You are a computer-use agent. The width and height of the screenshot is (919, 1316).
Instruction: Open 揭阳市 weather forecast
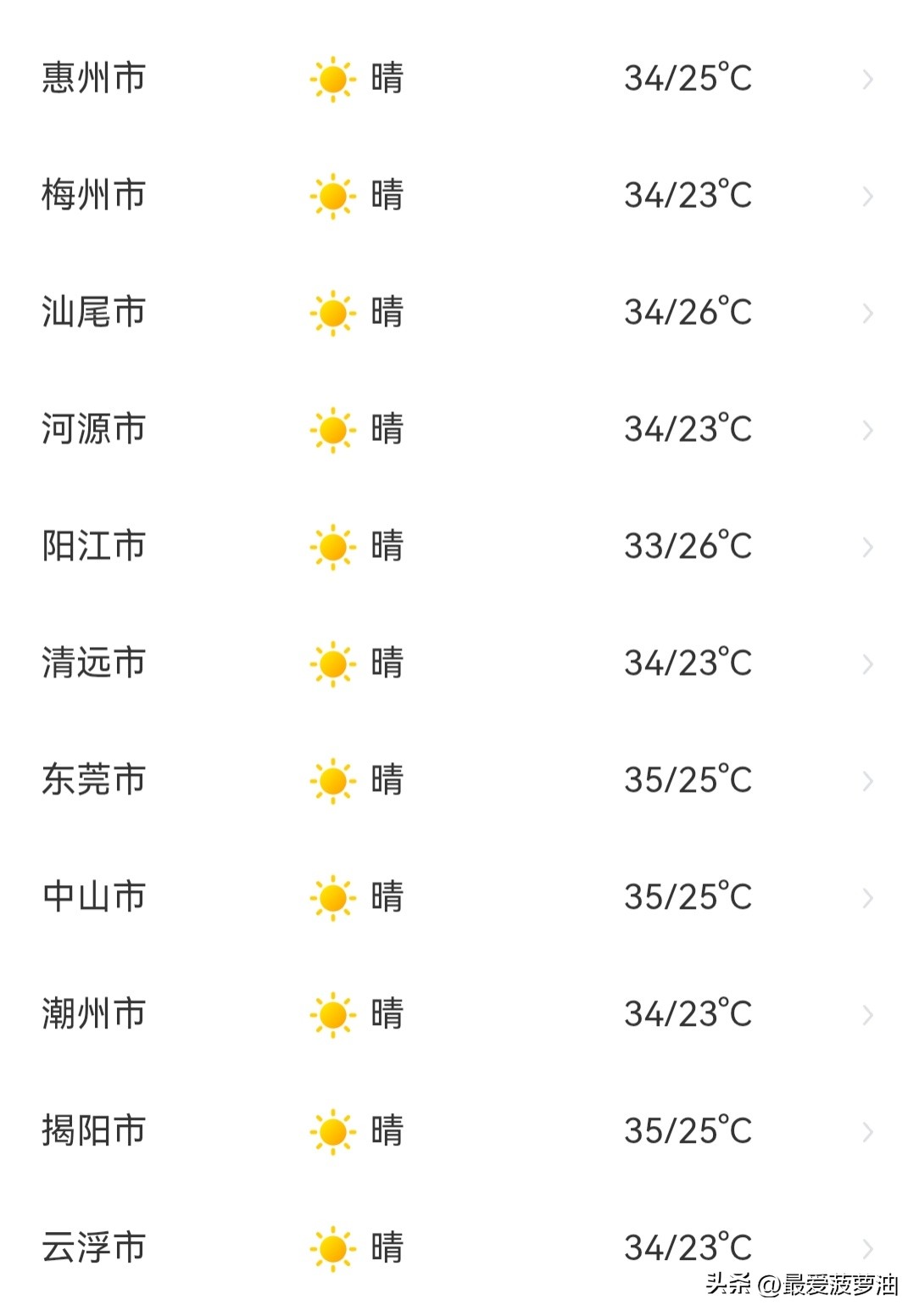[459, 1132]
